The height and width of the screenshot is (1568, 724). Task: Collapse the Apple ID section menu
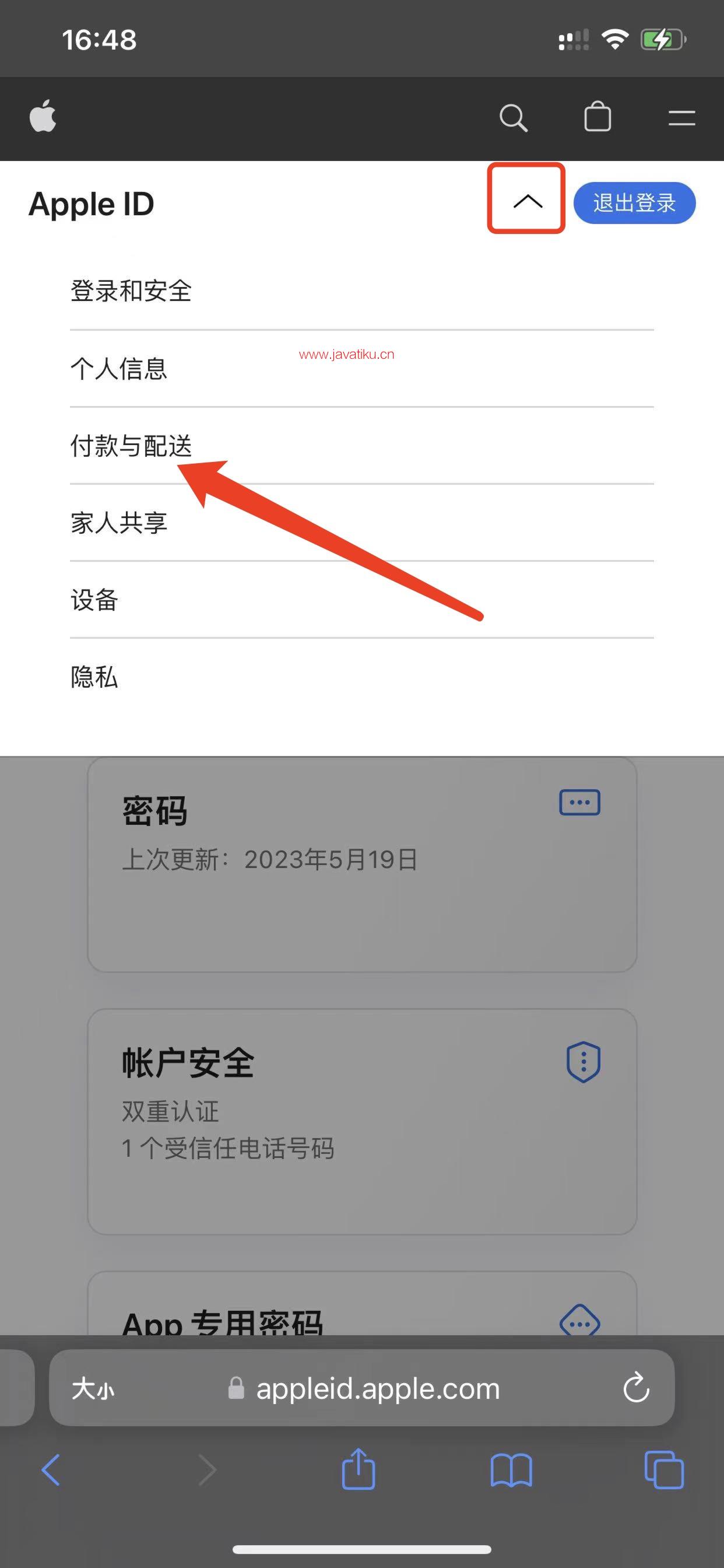click(x=527, y=200)
